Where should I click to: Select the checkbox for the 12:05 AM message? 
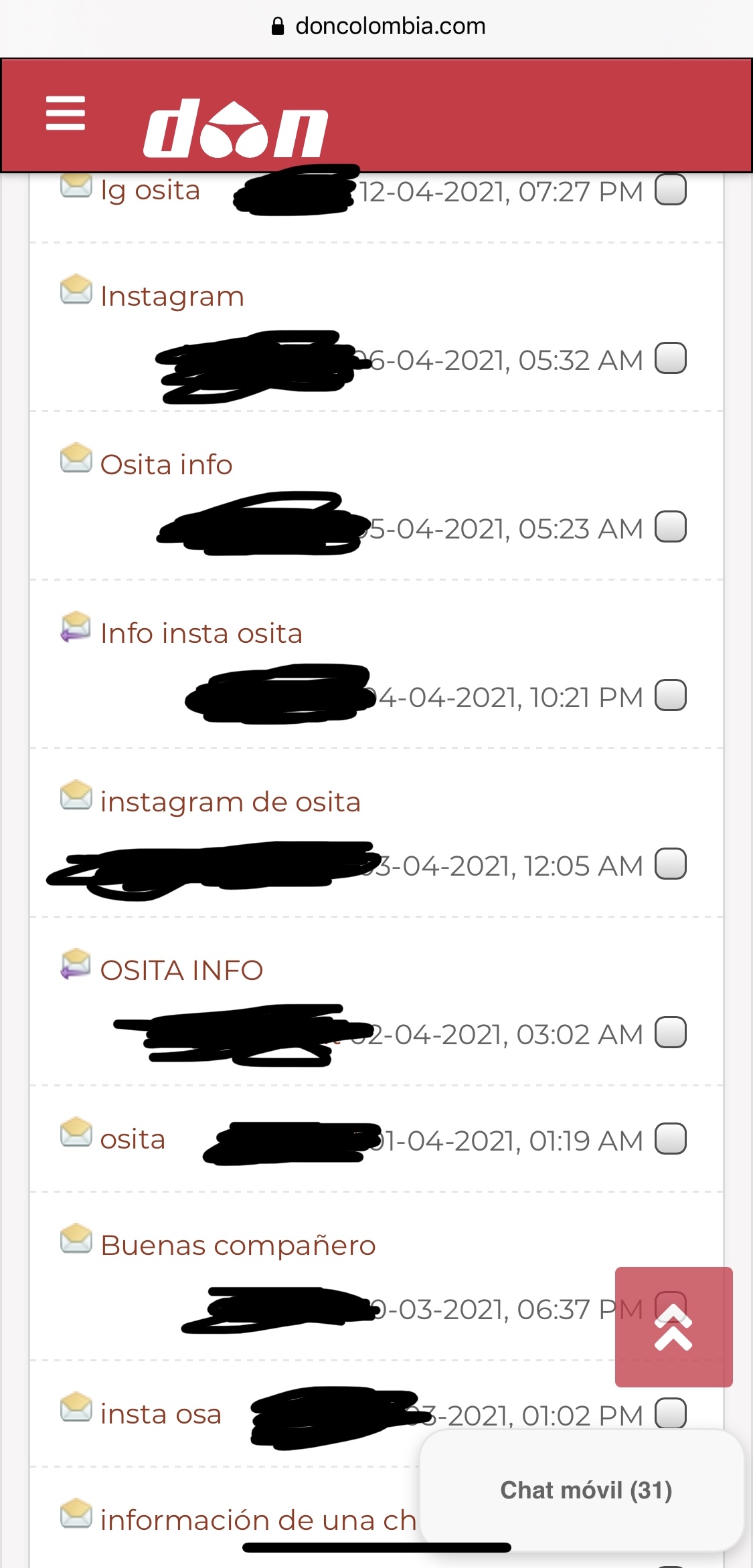[x=670, y=864]
